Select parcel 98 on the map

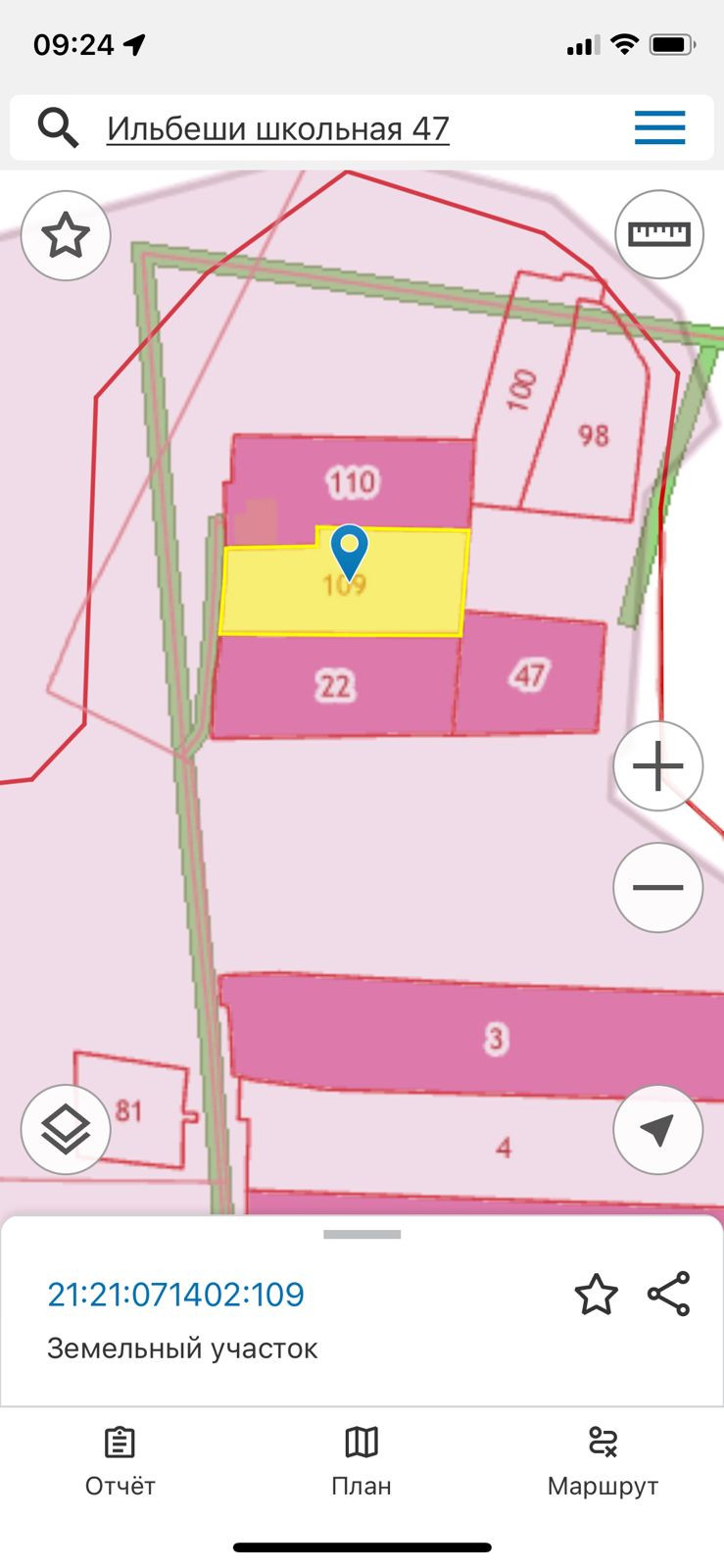[594, 434]
